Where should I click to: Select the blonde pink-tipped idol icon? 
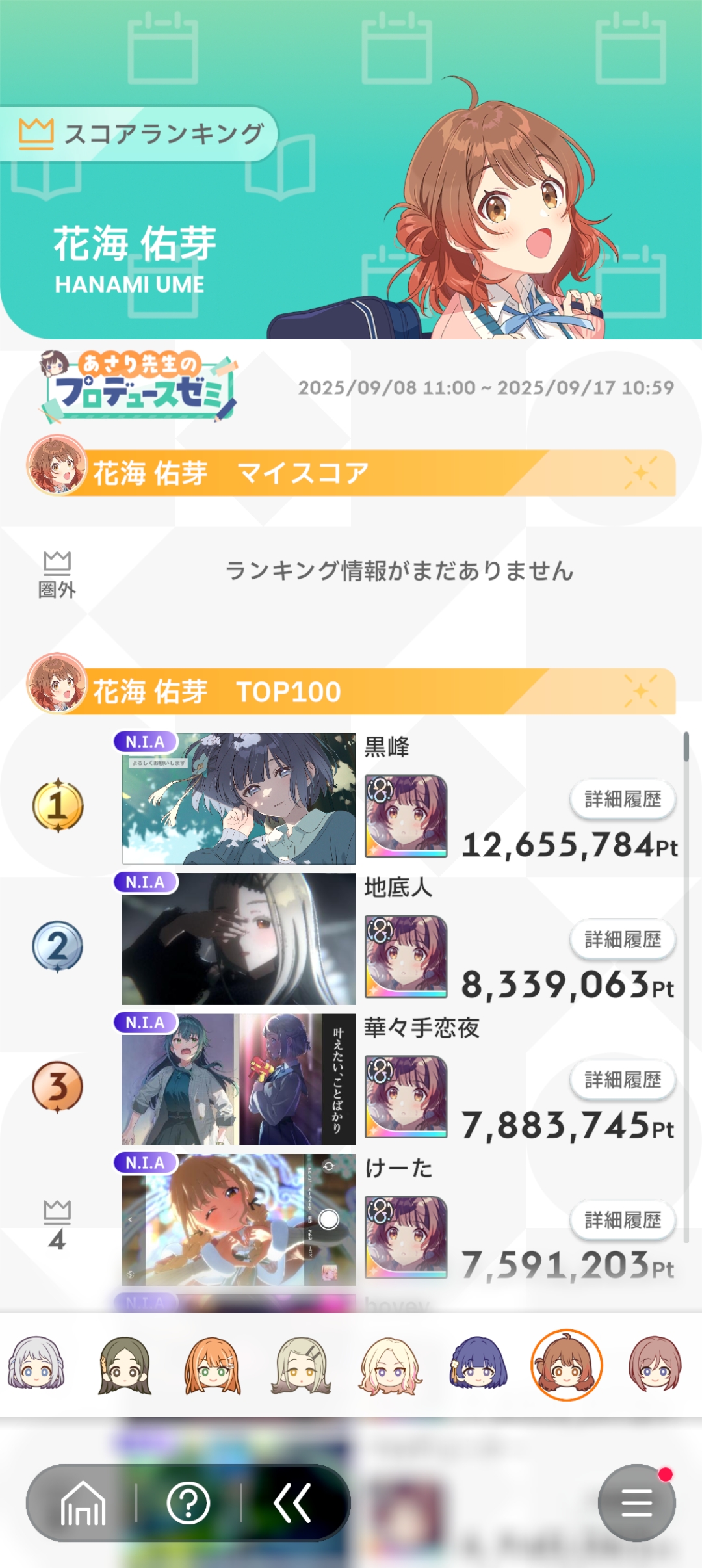390,1365
